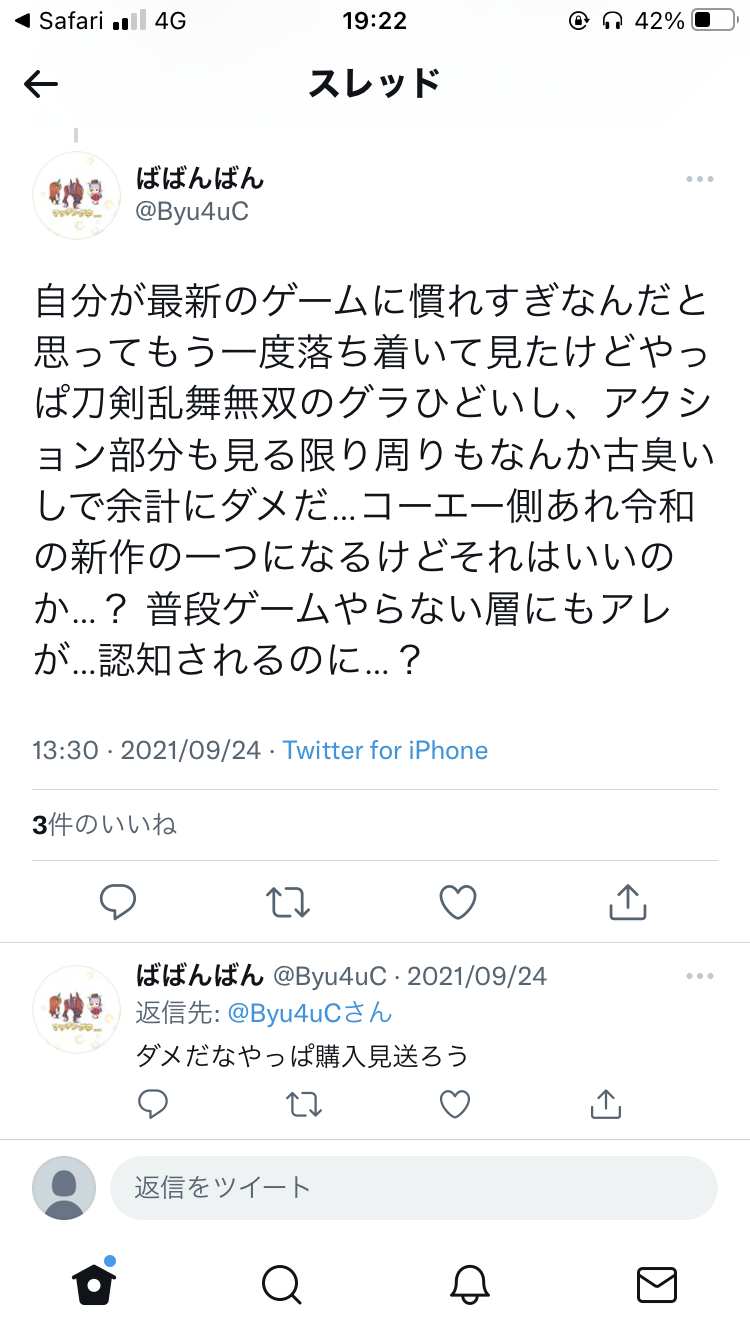Viewport: 750px width, 1334px height.
Task: View the 3件のいいね likes list
Action: click(104, 824)
